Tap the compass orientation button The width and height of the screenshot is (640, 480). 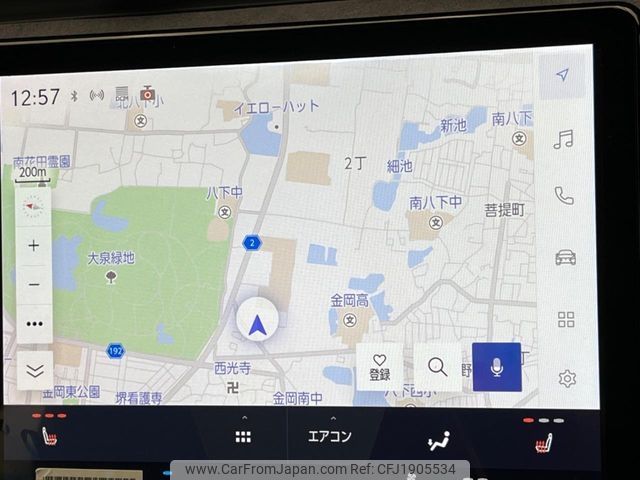point(34,206)
